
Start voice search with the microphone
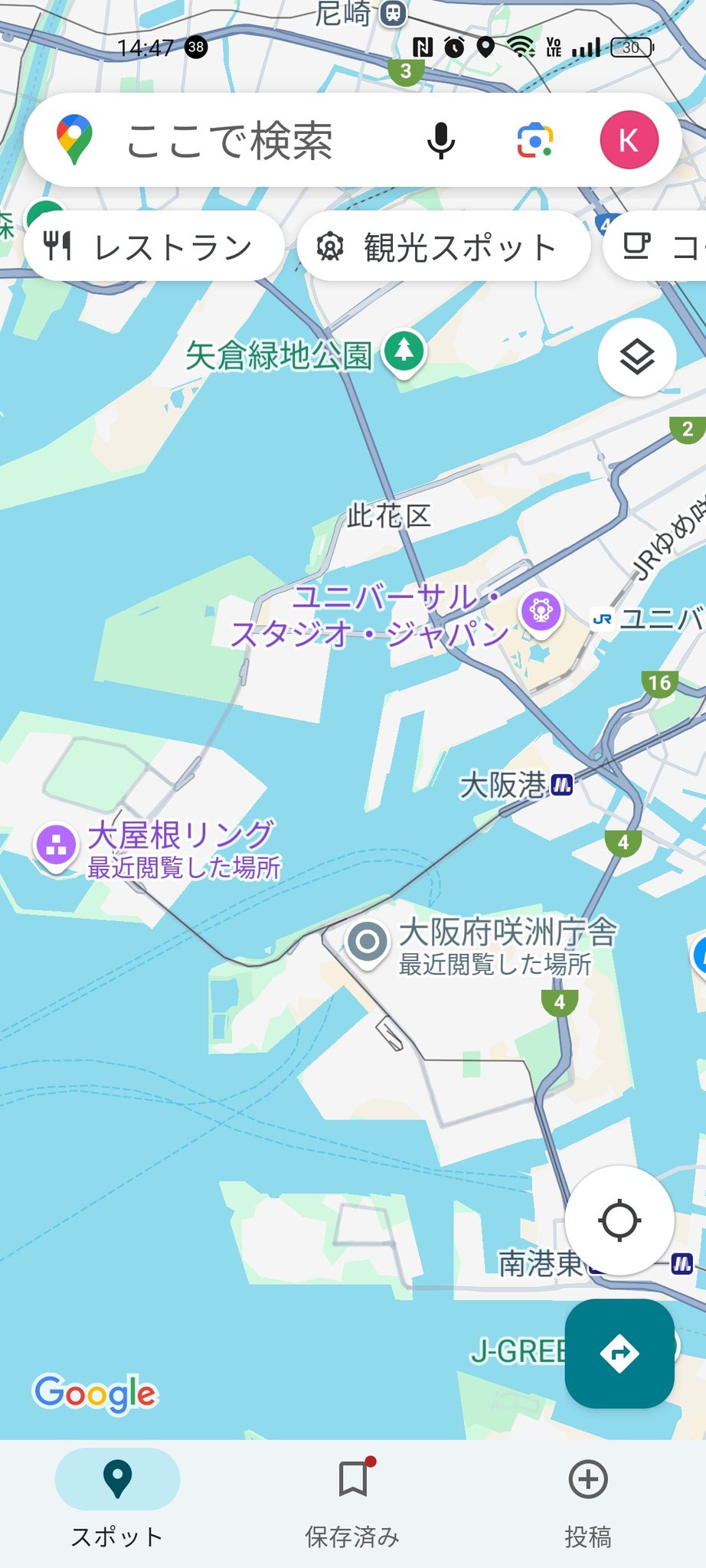(441, 141)
